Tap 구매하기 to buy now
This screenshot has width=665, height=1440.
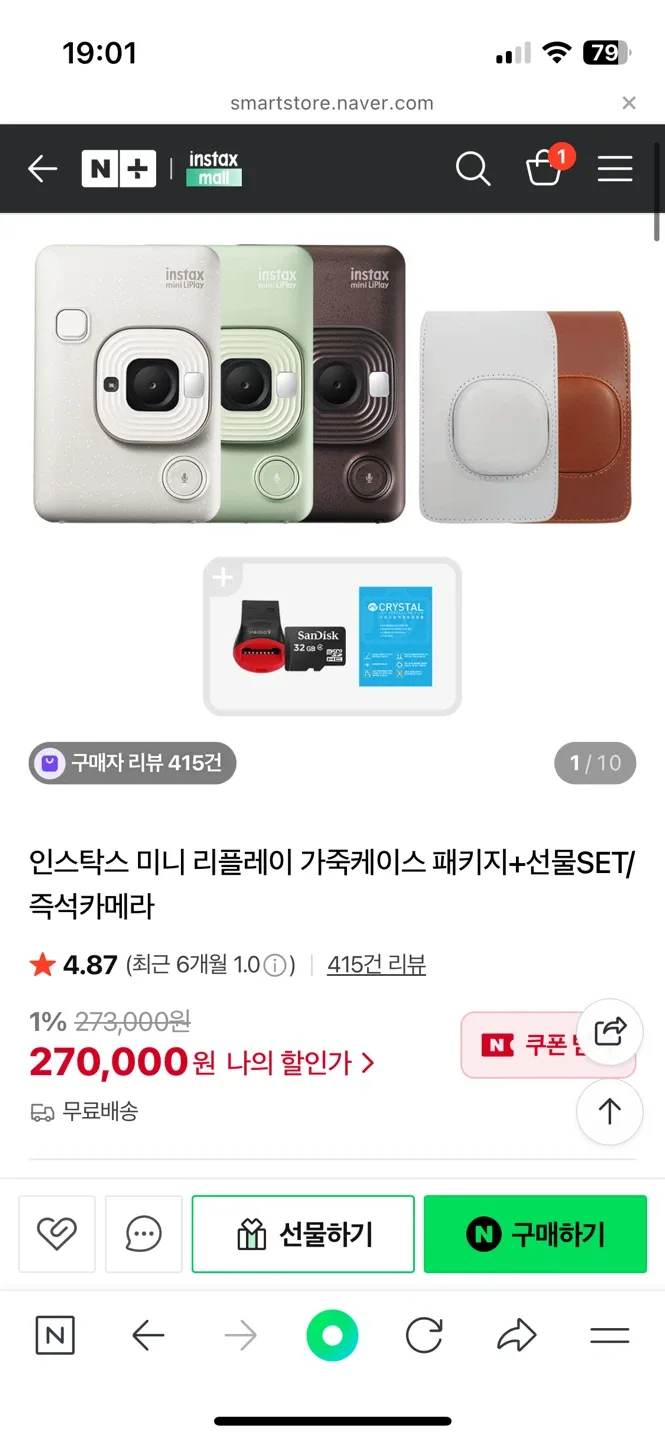pyautogui.click(x=535, y=1234)
